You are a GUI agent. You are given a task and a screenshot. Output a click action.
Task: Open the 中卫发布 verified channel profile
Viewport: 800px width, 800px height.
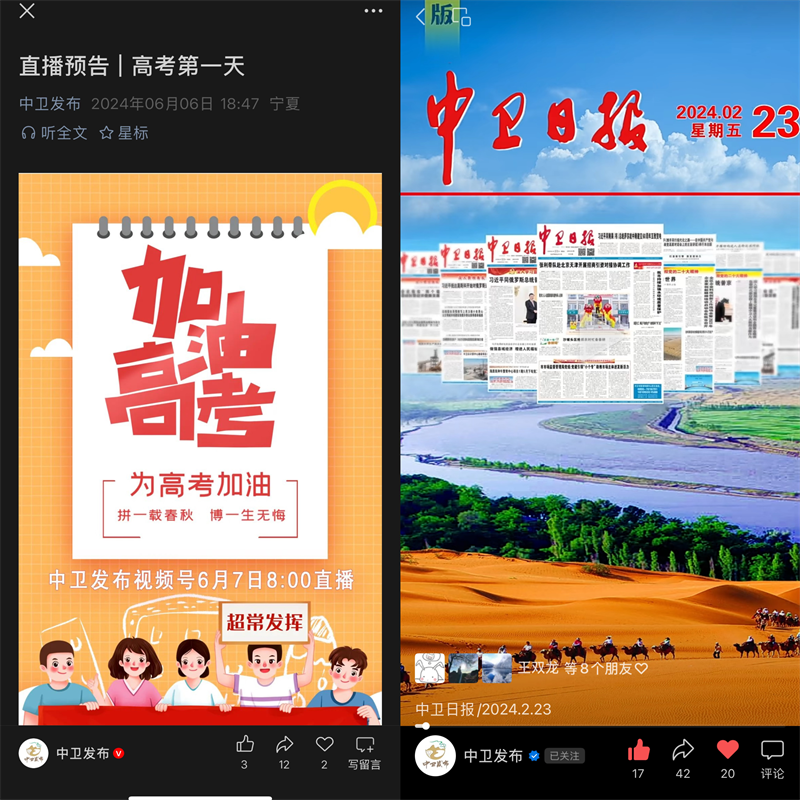pyautogui.click(x=493, y=756)
